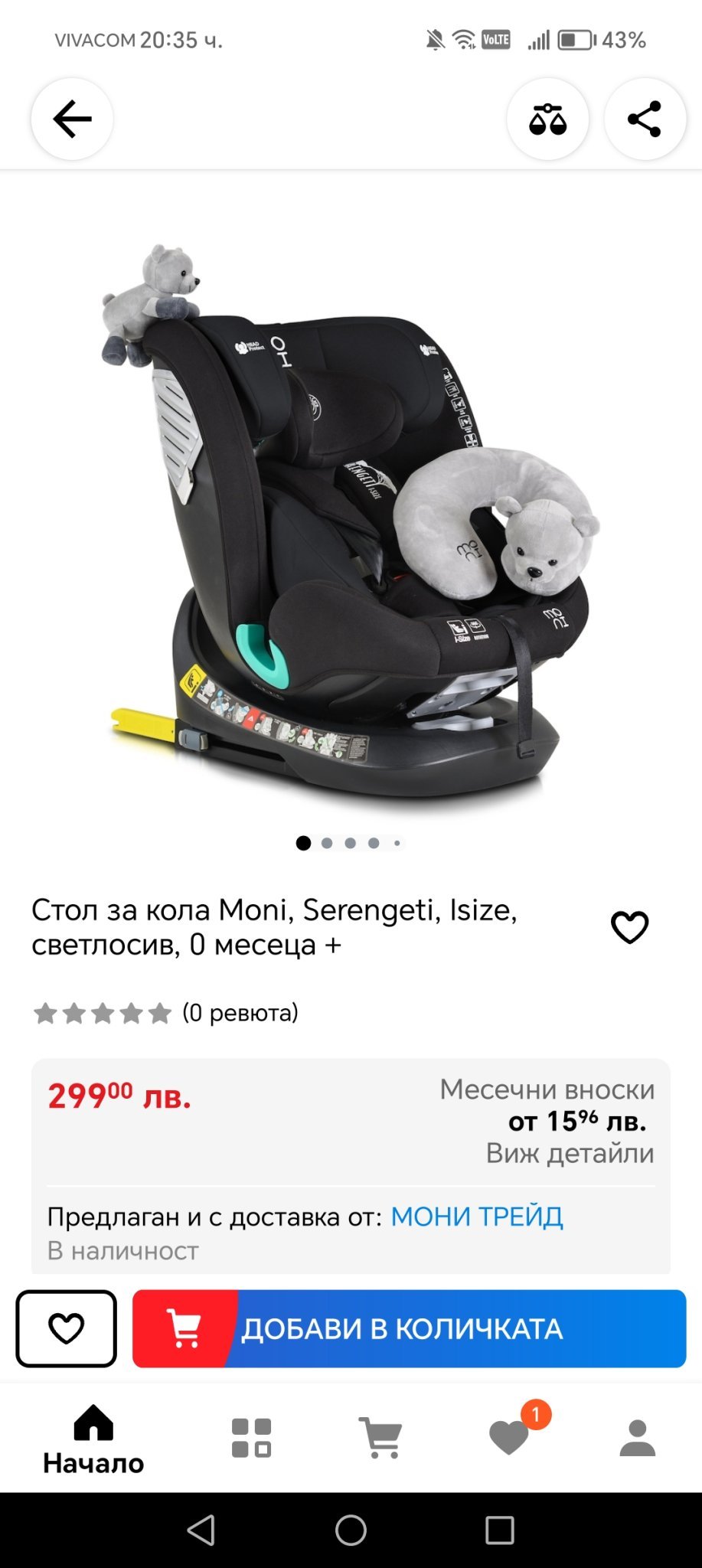Tap the heart beside the product title
The image size is (702, 1568).
(629, 927)
